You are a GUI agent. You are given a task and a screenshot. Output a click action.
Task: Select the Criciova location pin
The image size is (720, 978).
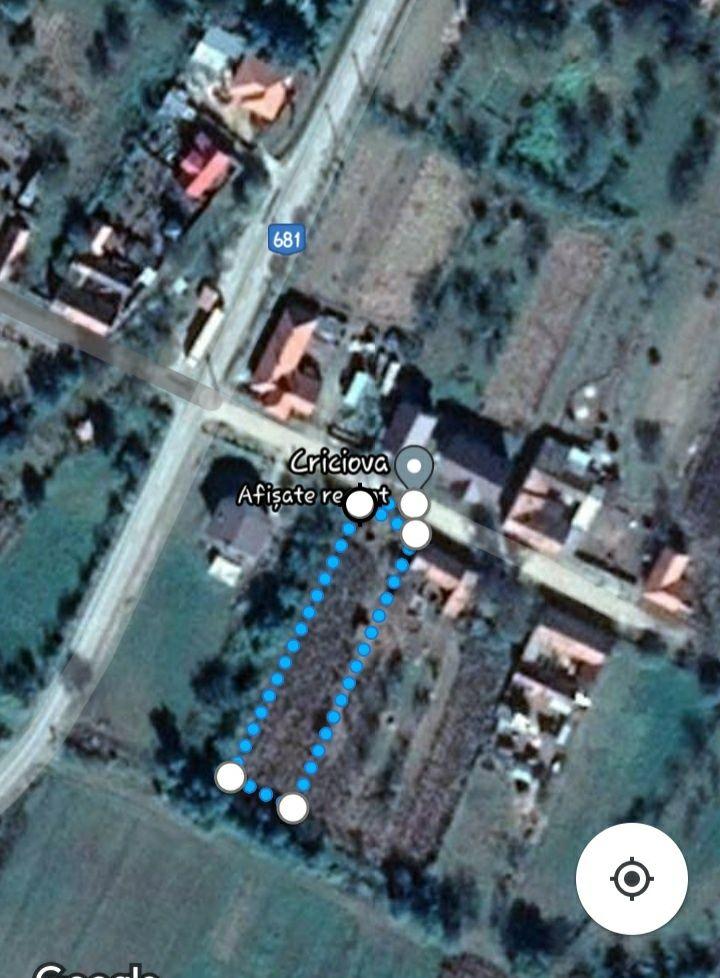413,467
